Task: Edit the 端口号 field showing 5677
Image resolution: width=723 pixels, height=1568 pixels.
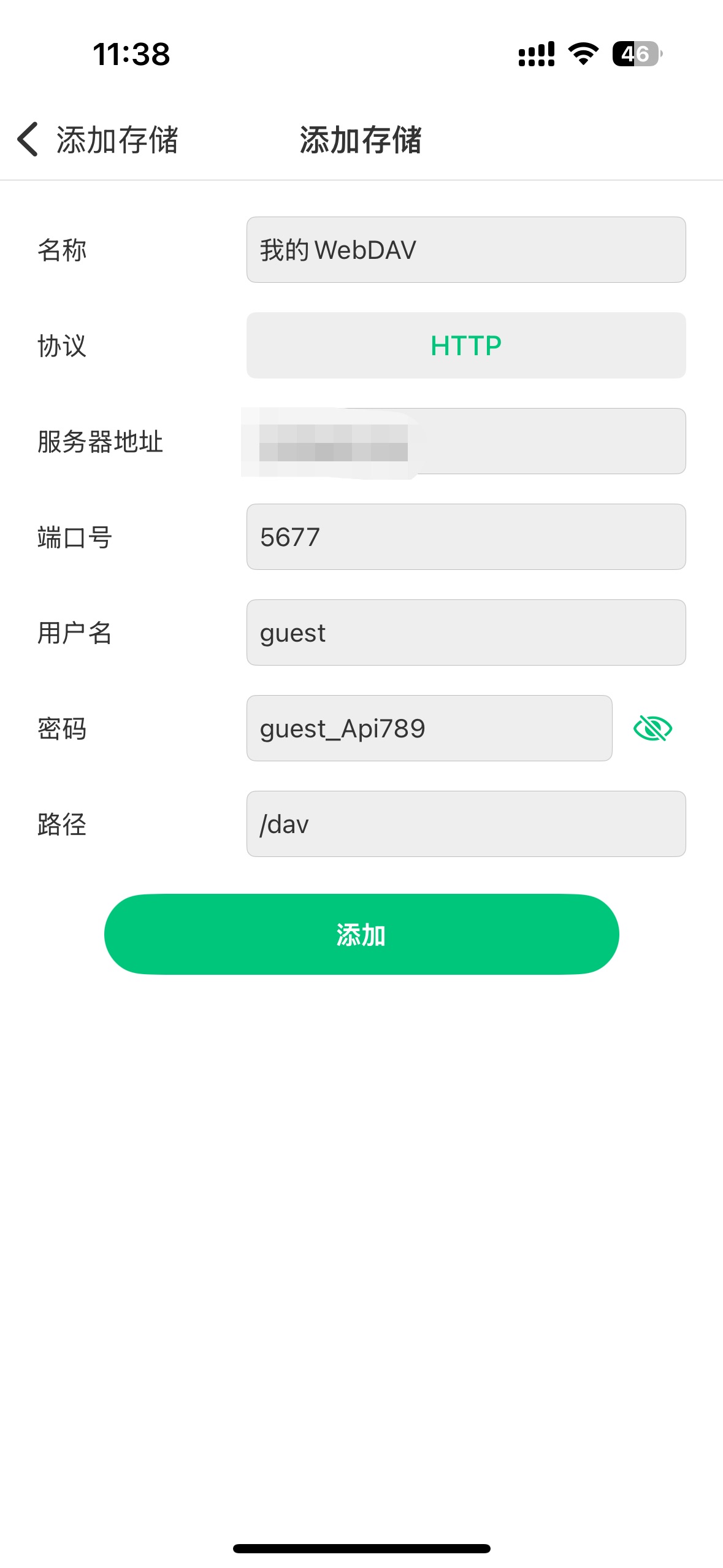Action: pyautogui.click(x=465, y=537)
